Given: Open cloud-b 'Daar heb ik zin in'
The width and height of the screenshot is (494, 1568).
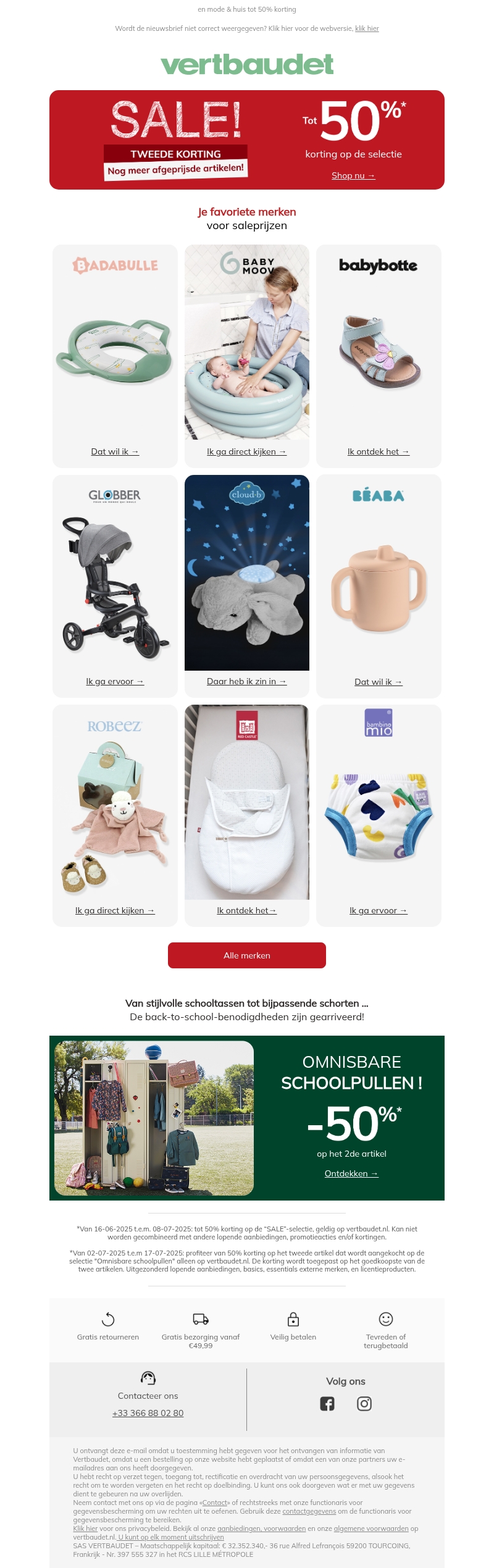Looking at the screenshot, I should click(246, 681).
